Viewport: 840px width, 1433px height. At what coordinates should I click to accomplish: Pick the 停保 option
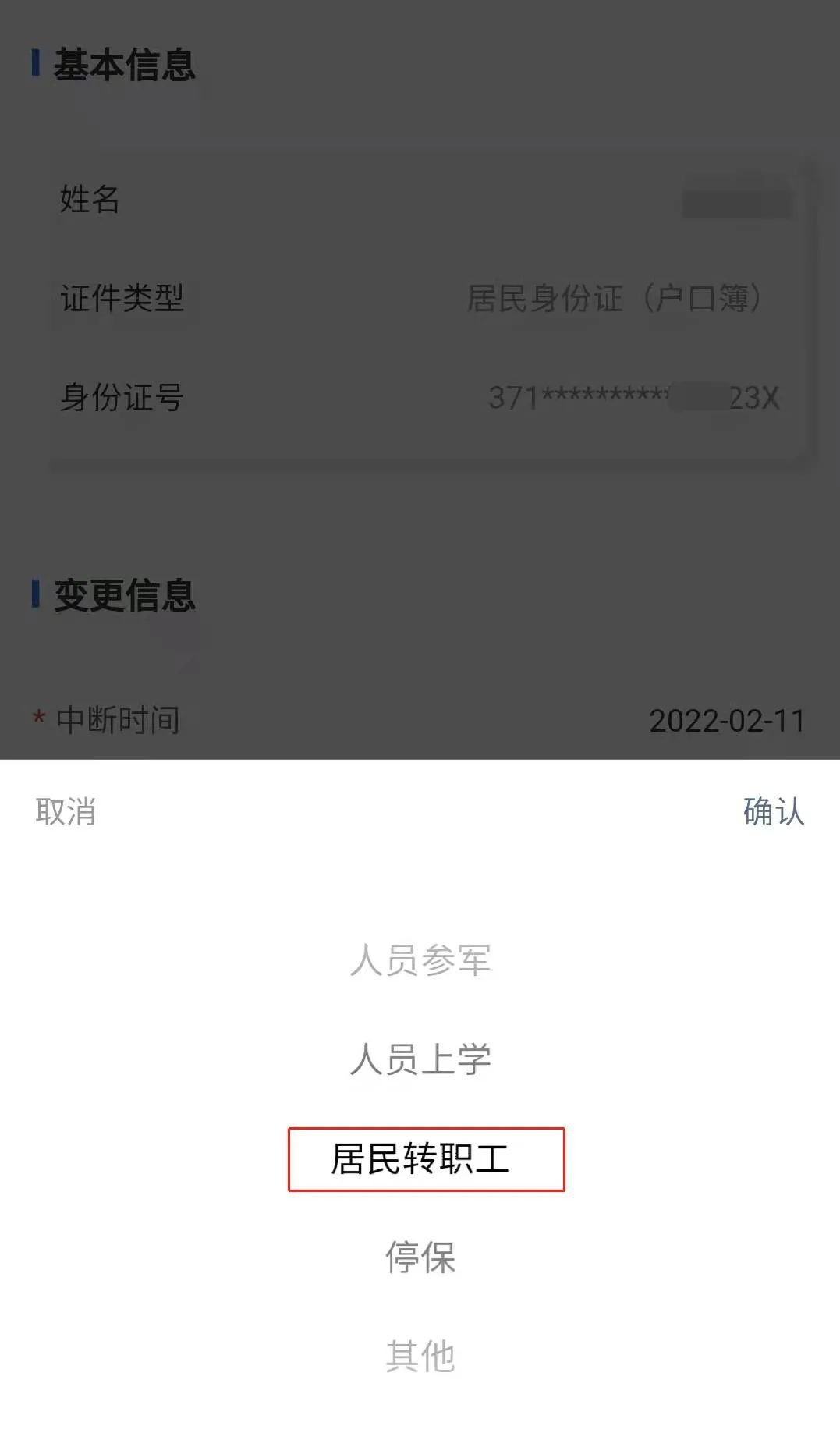coord(420,1257)
